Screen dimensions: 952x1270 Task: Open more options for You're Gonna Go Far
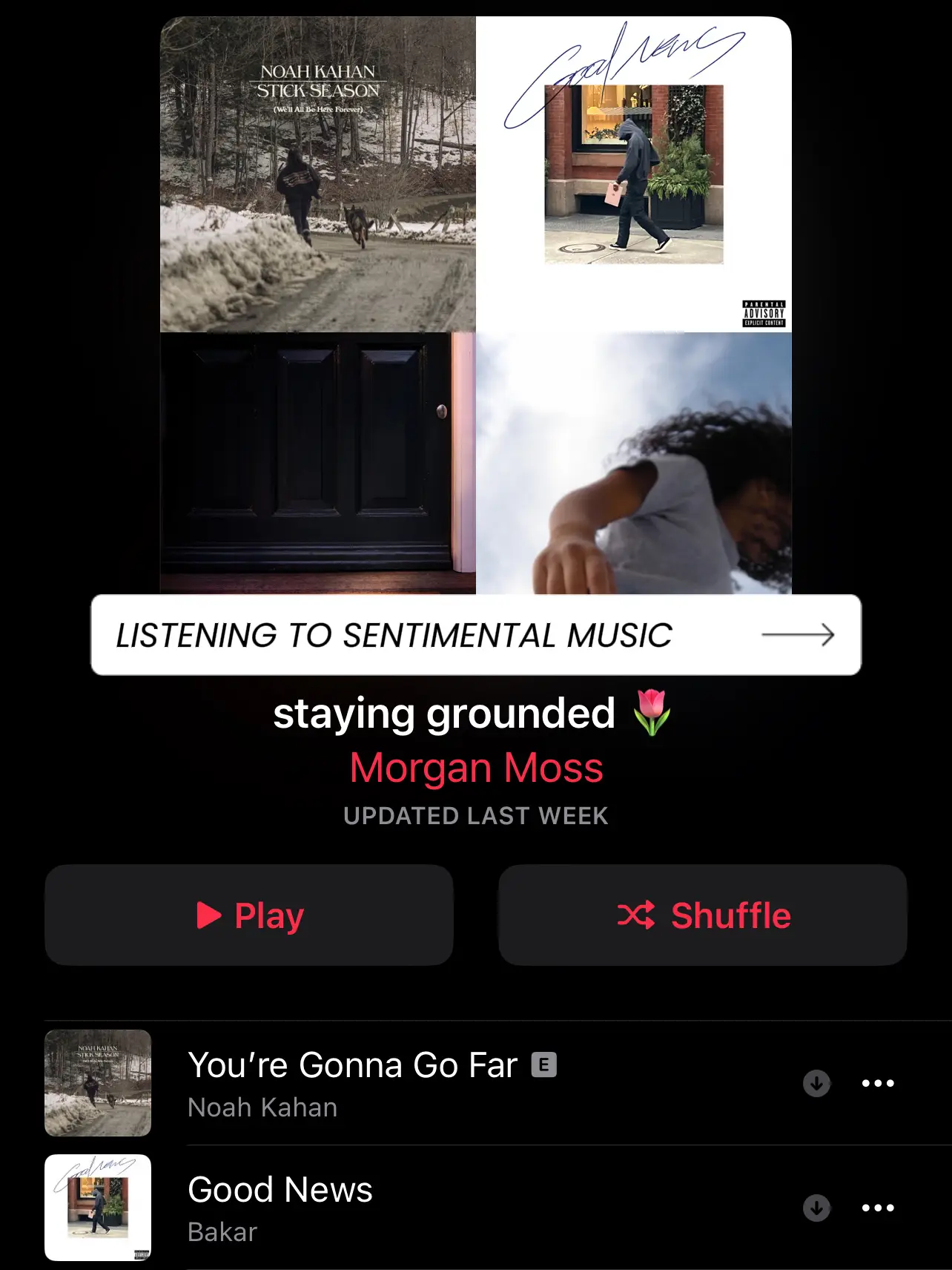(878, 1083)
